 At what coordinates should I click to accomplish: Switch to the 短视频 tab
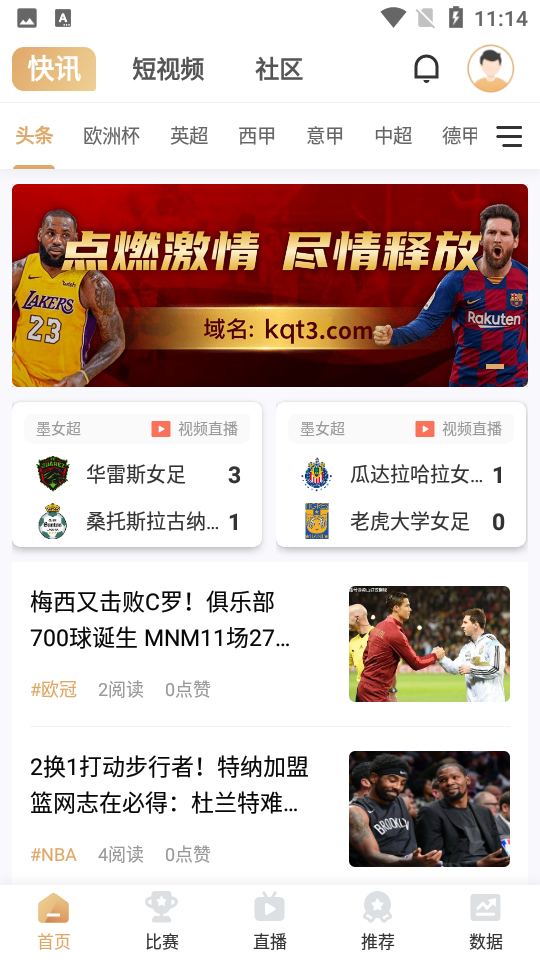tap(168, 69)
